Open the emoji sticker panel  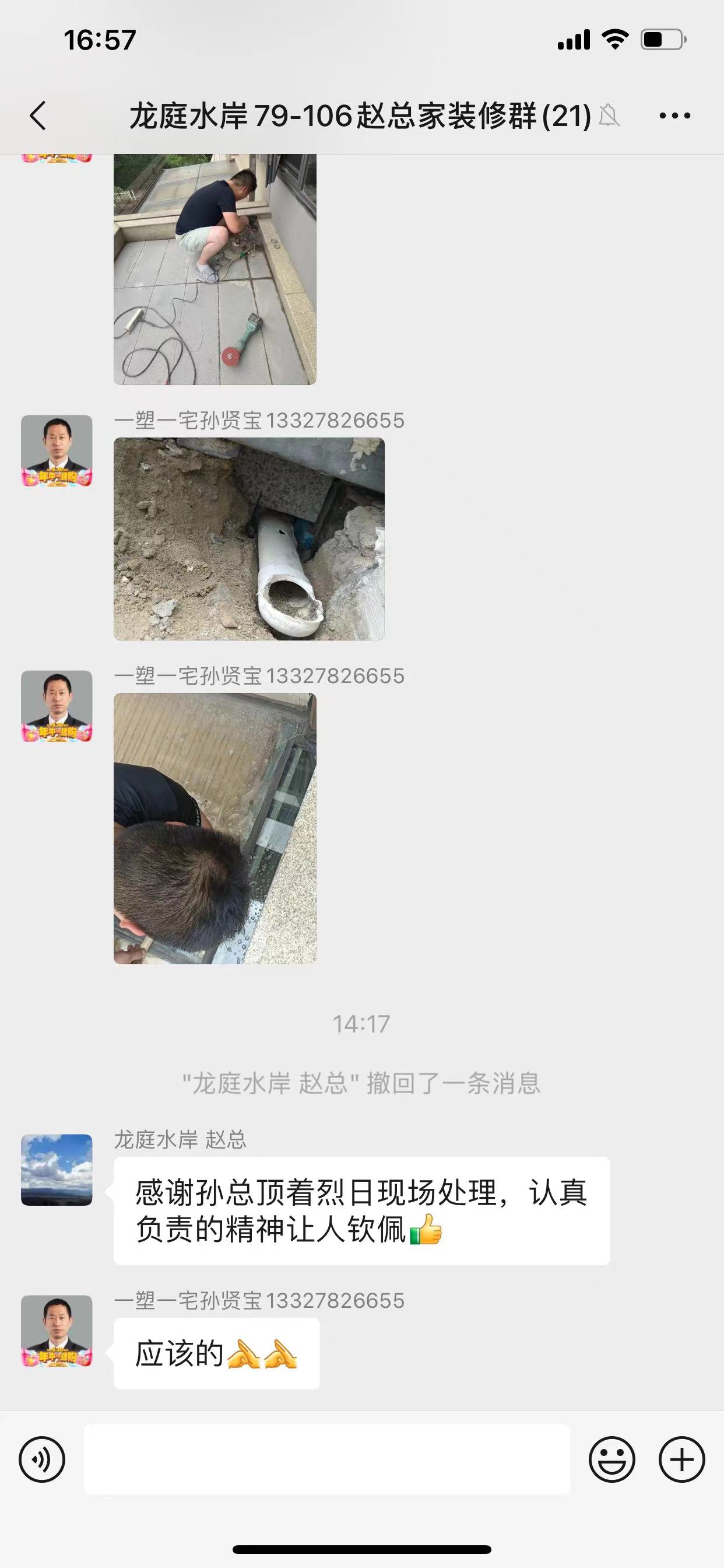pos(611,1459)
